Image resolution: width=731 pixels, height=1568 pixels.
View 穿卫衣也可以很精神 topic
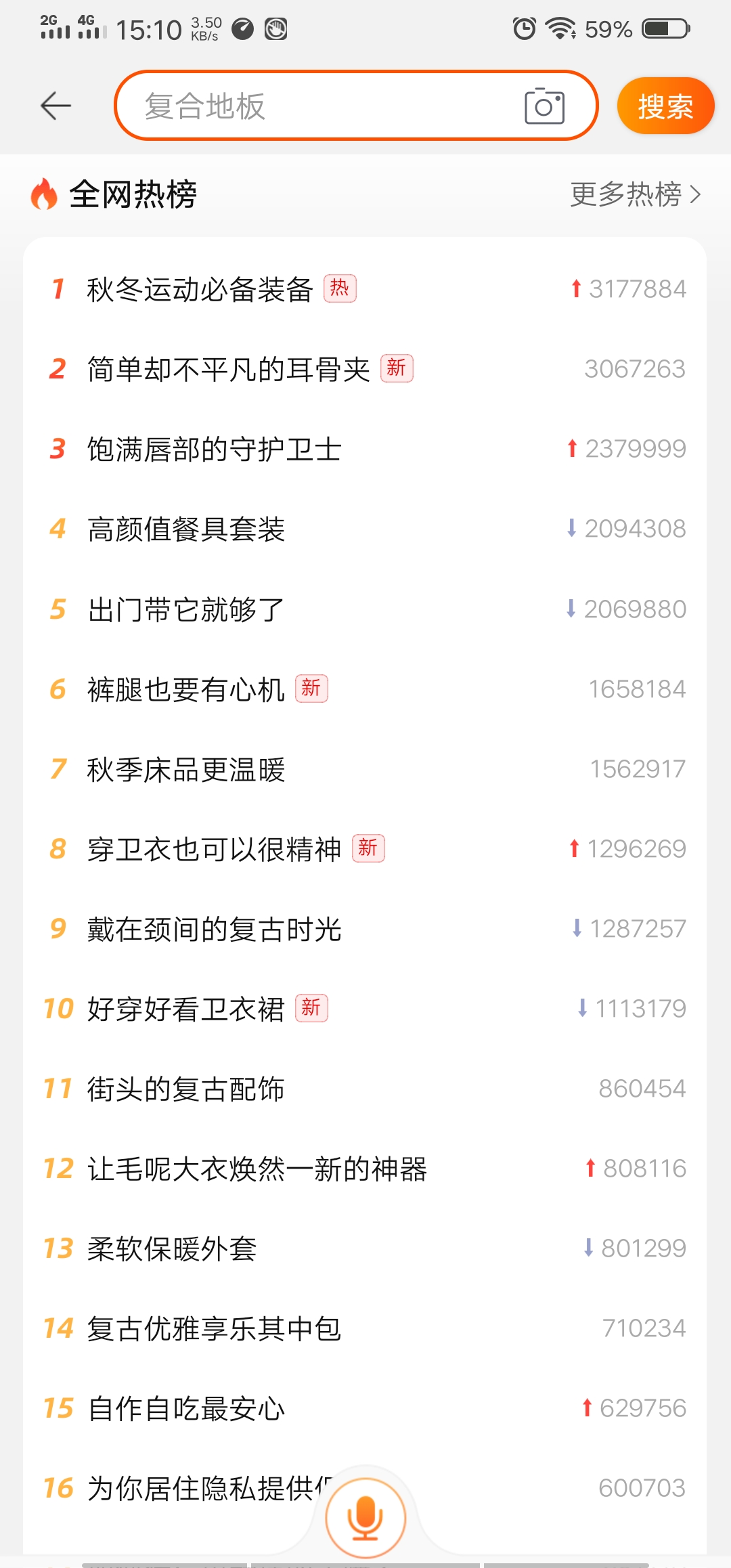214,850
